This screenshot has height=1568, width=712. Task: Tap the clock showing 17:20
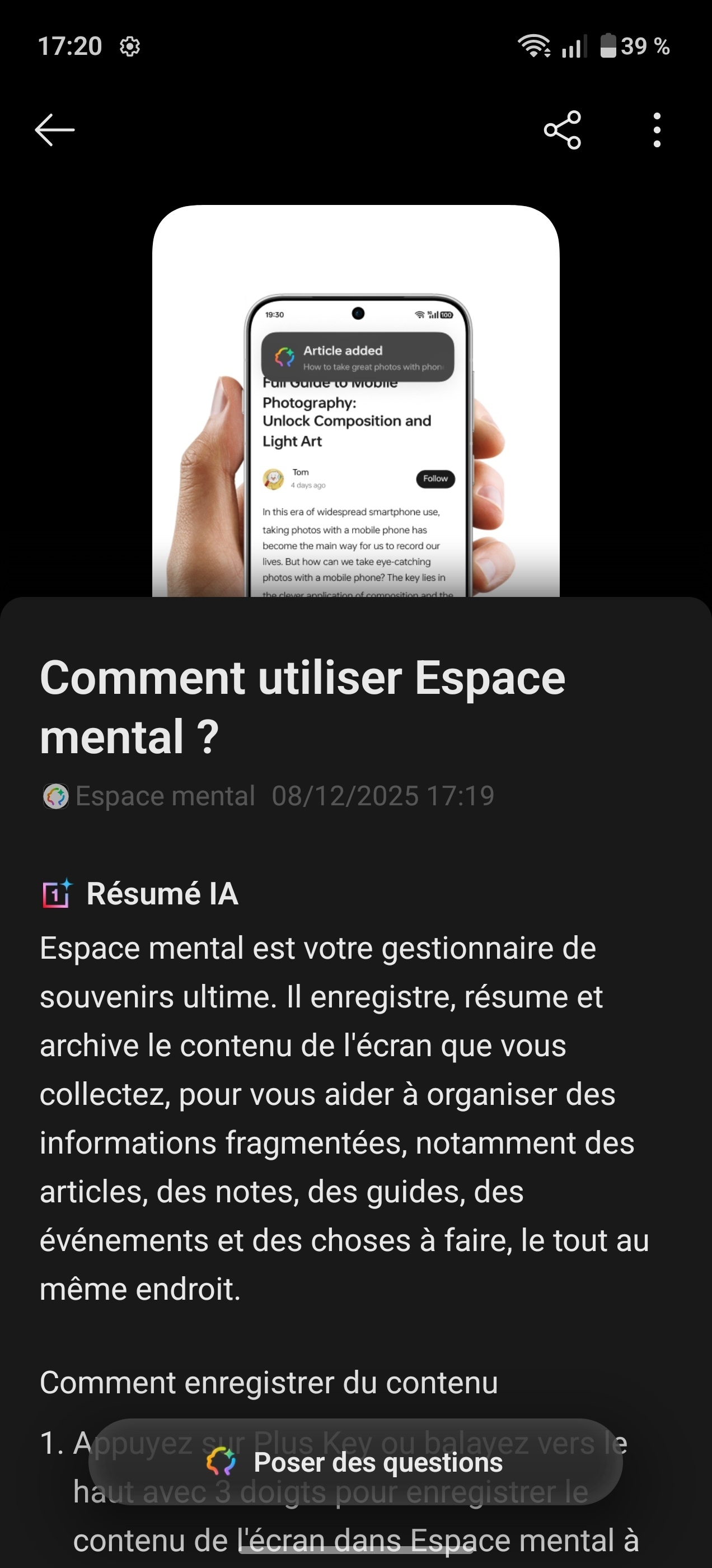click(x=70, y=46)
